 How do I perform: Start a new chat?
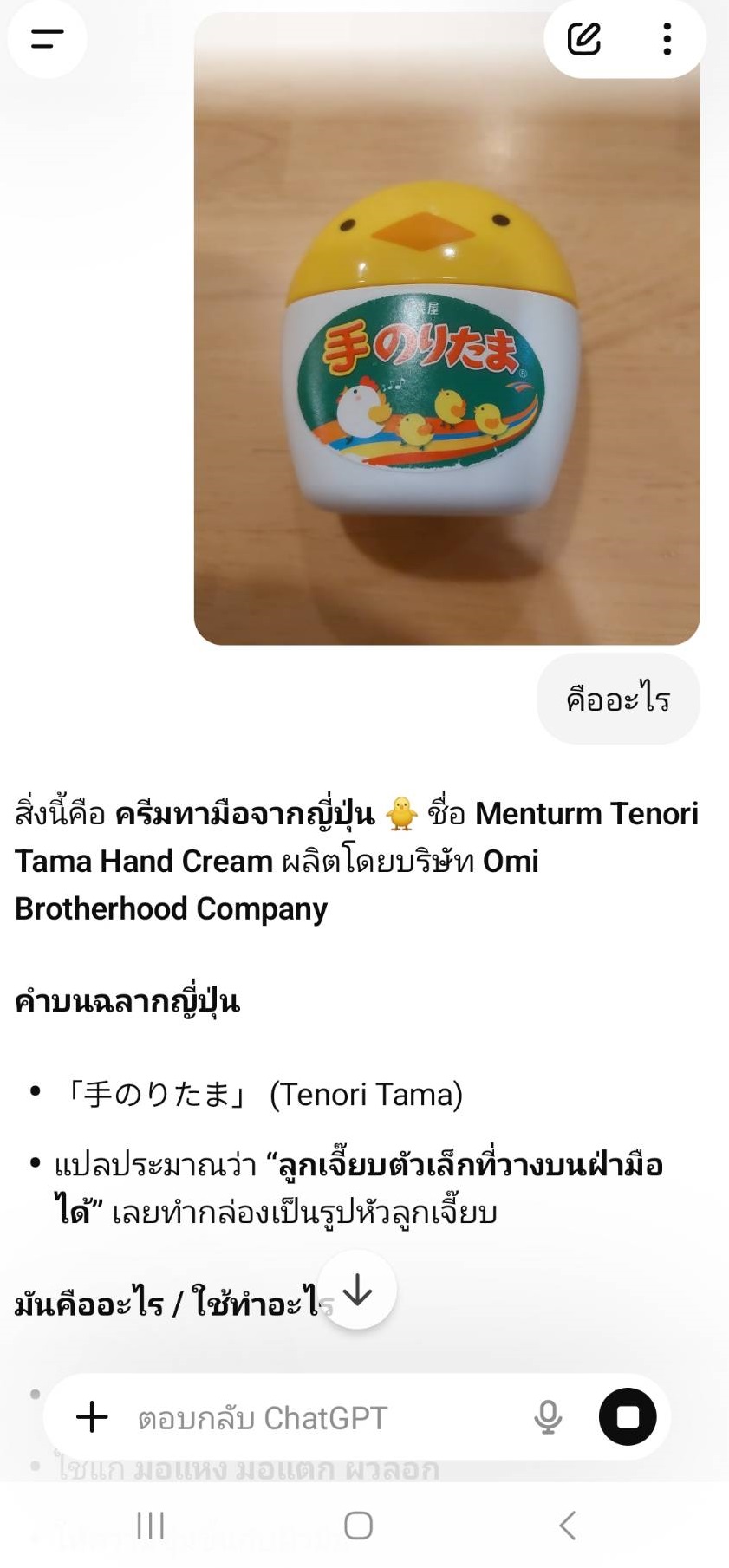584,39
